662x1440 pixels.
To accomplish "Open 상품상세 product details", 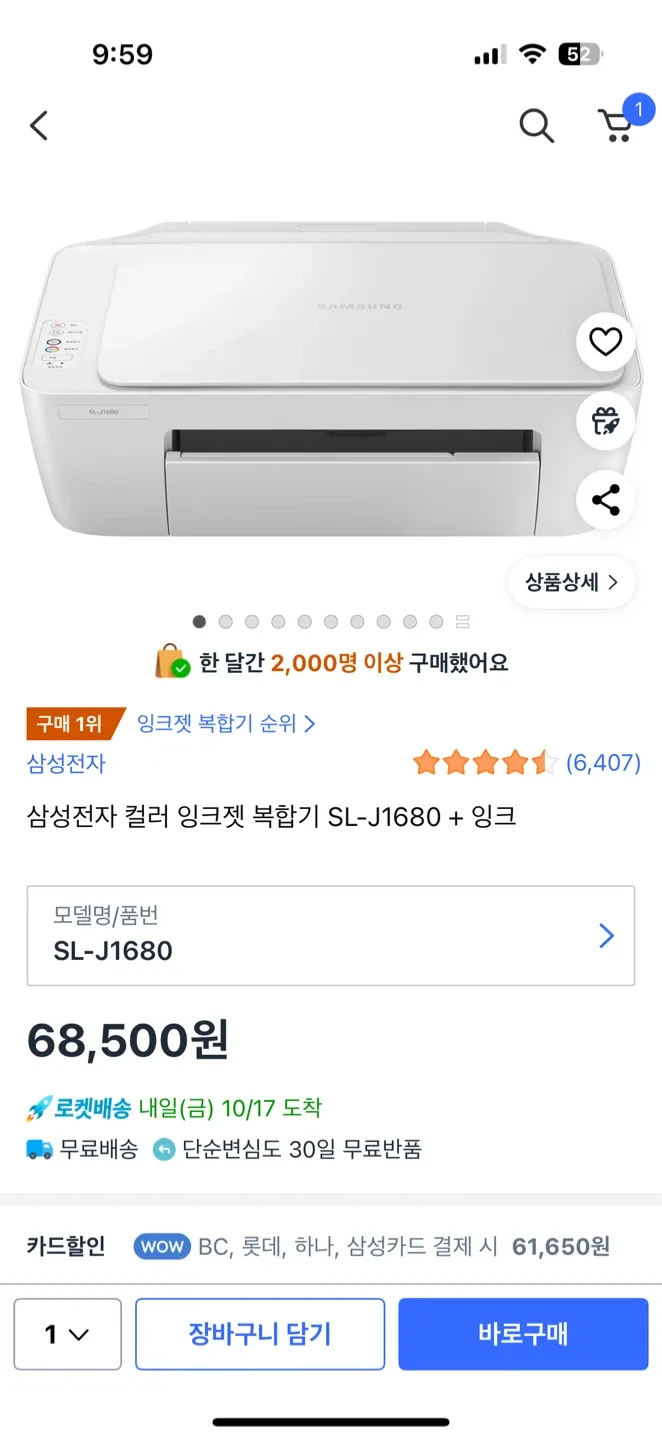I will tap(571, 582).
